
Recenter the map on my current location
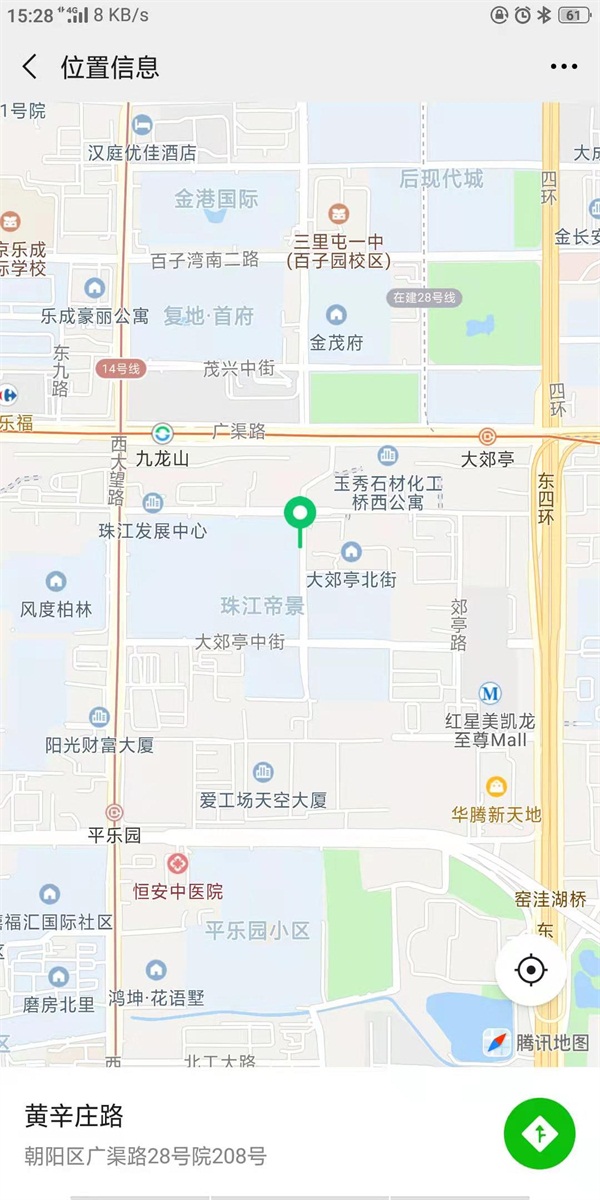531,970
